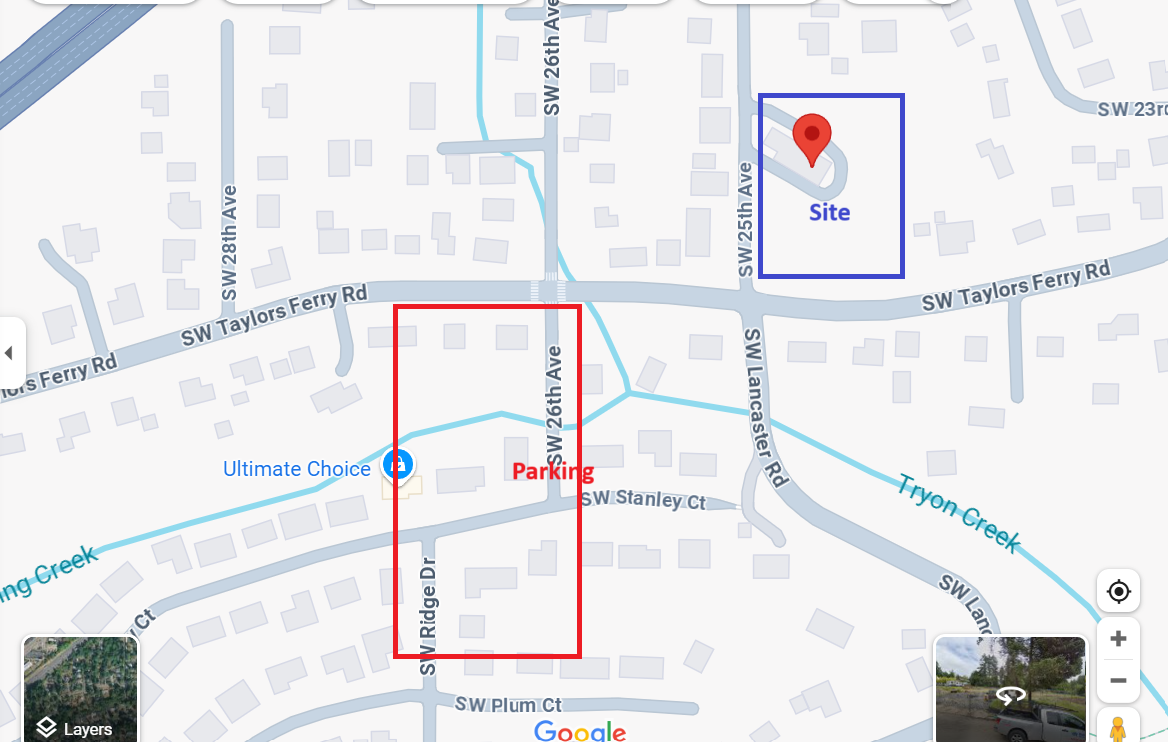Center map on your location

(x=1118, y=592)
